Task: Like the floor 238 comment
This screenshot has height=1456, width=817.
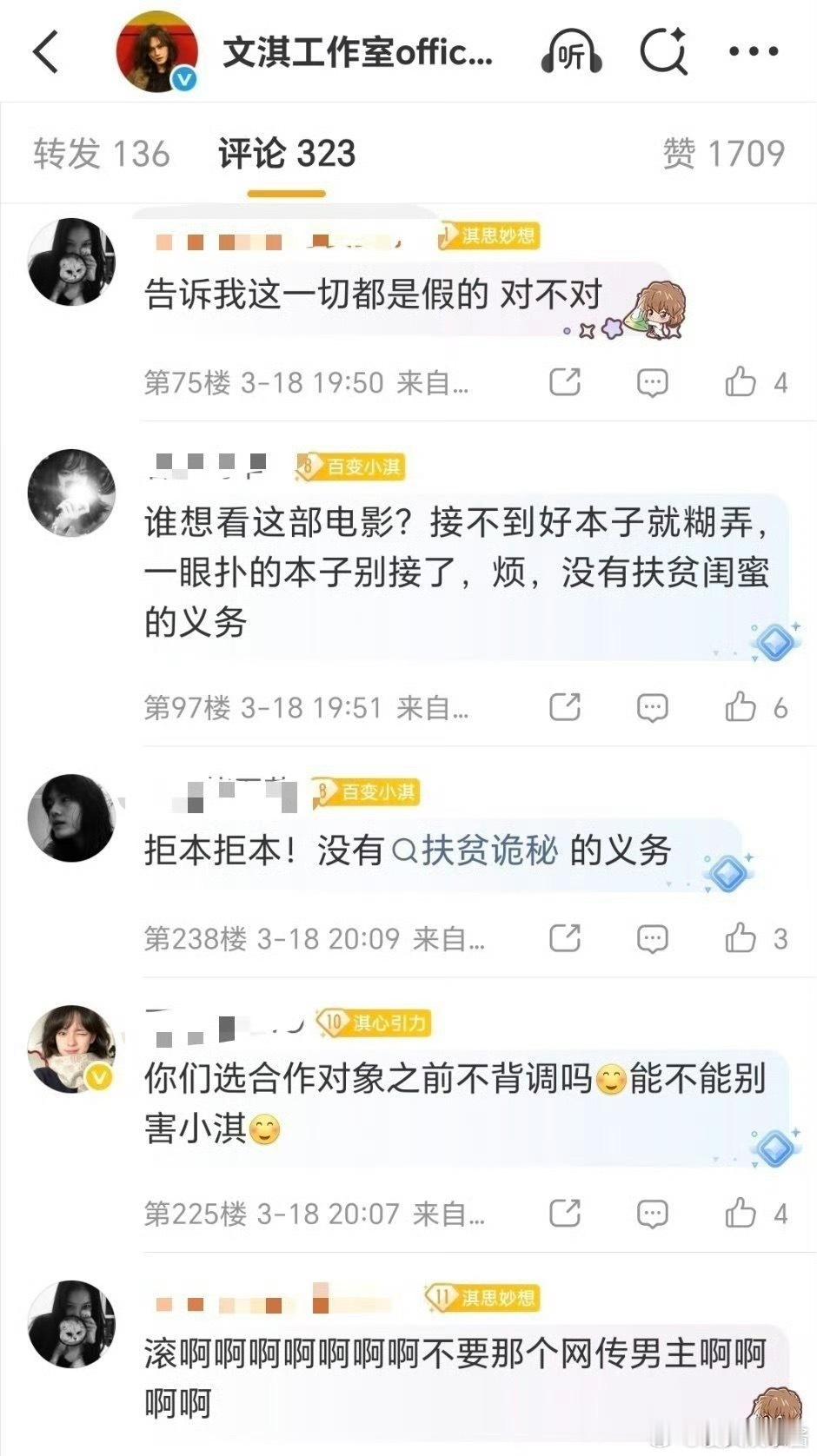Action: pyautogui.click(x=743, y=939)
